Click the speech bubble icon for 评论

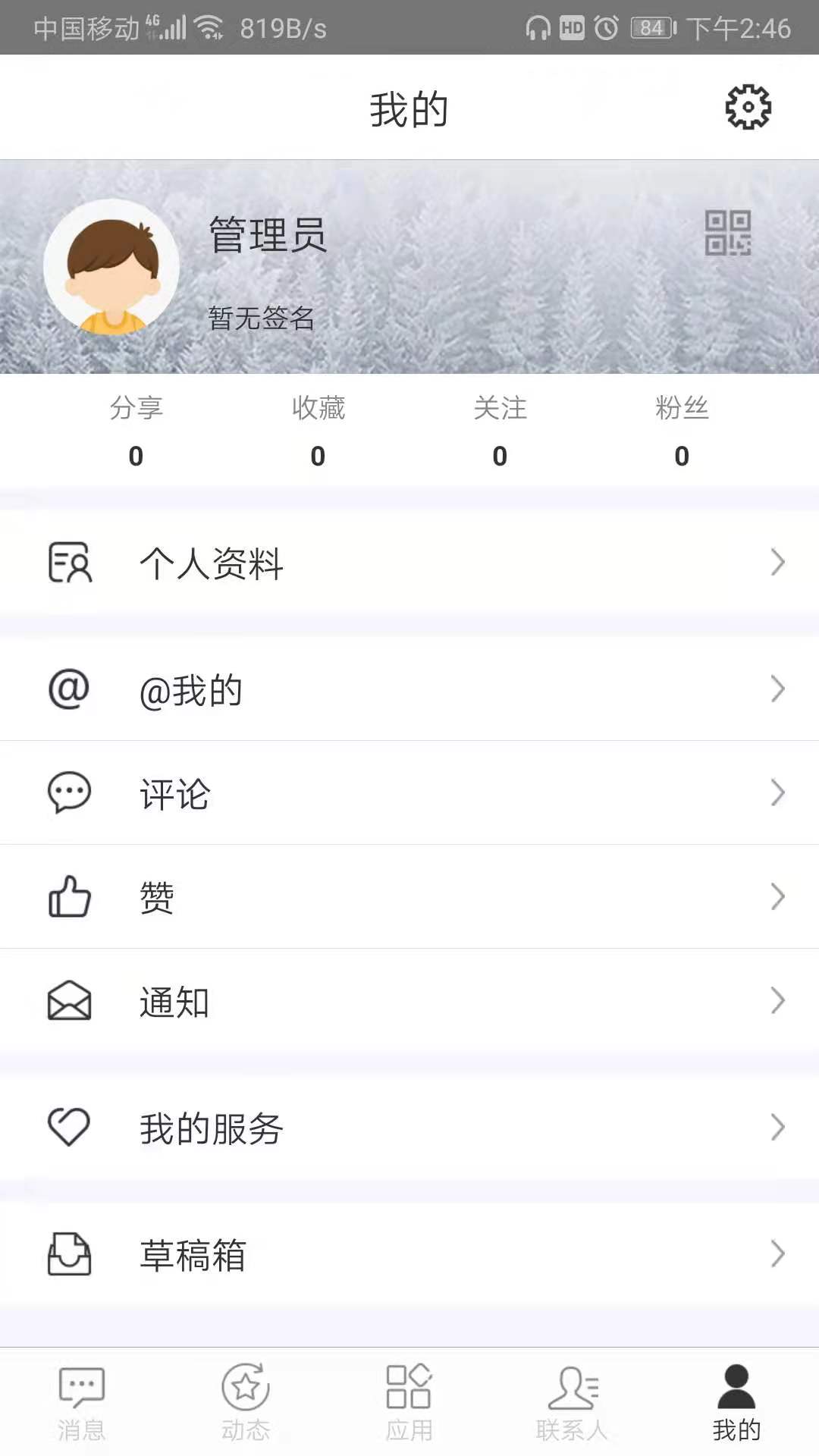[x=69, y=793]
